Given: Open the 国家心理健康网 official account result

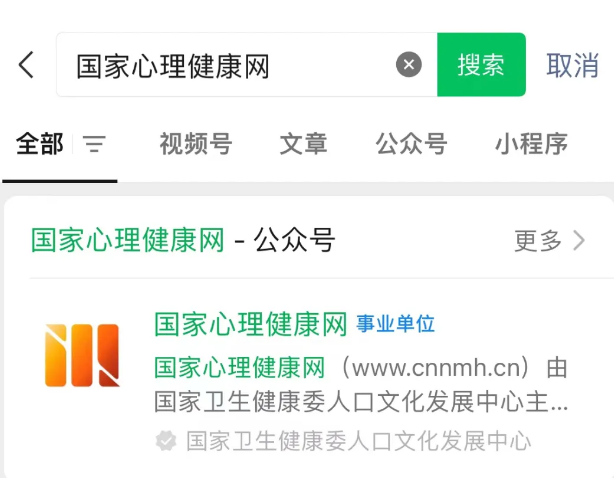Looking at the screenshot, I should tap(250, 324).
